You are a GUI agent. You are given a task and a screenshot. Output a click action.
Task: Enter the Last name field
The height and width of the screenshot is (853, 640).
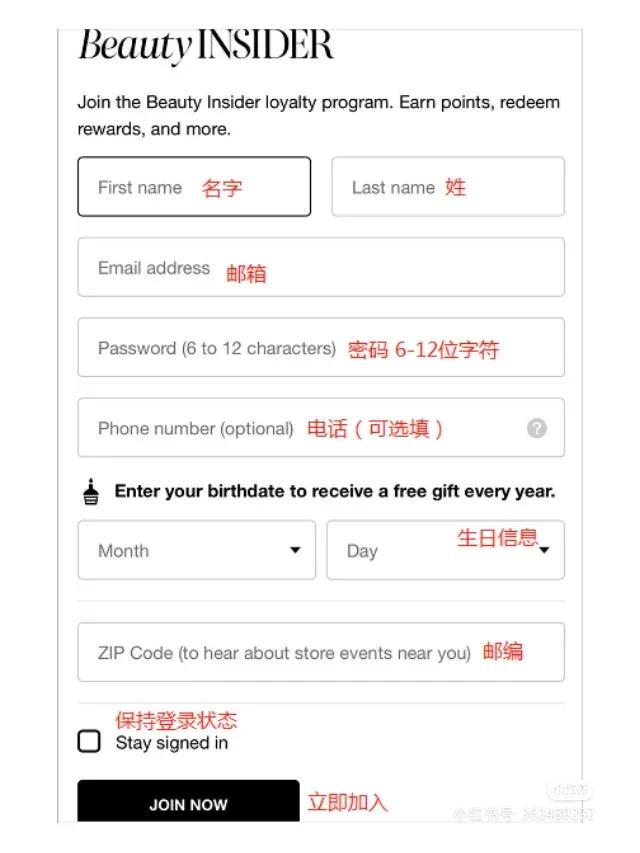(448, 187)
